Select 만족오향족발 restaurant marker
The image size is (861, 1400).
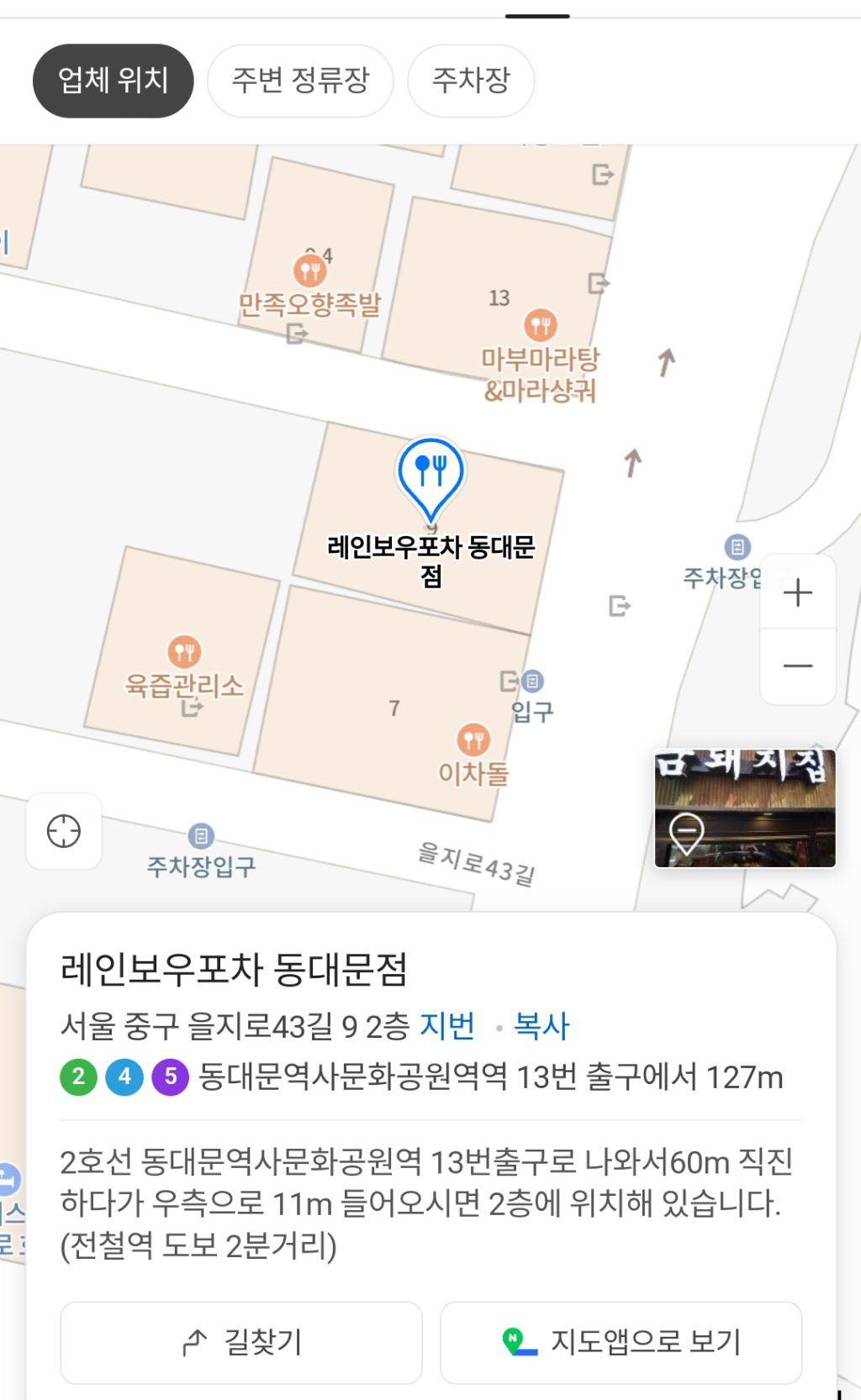[309, 271]
